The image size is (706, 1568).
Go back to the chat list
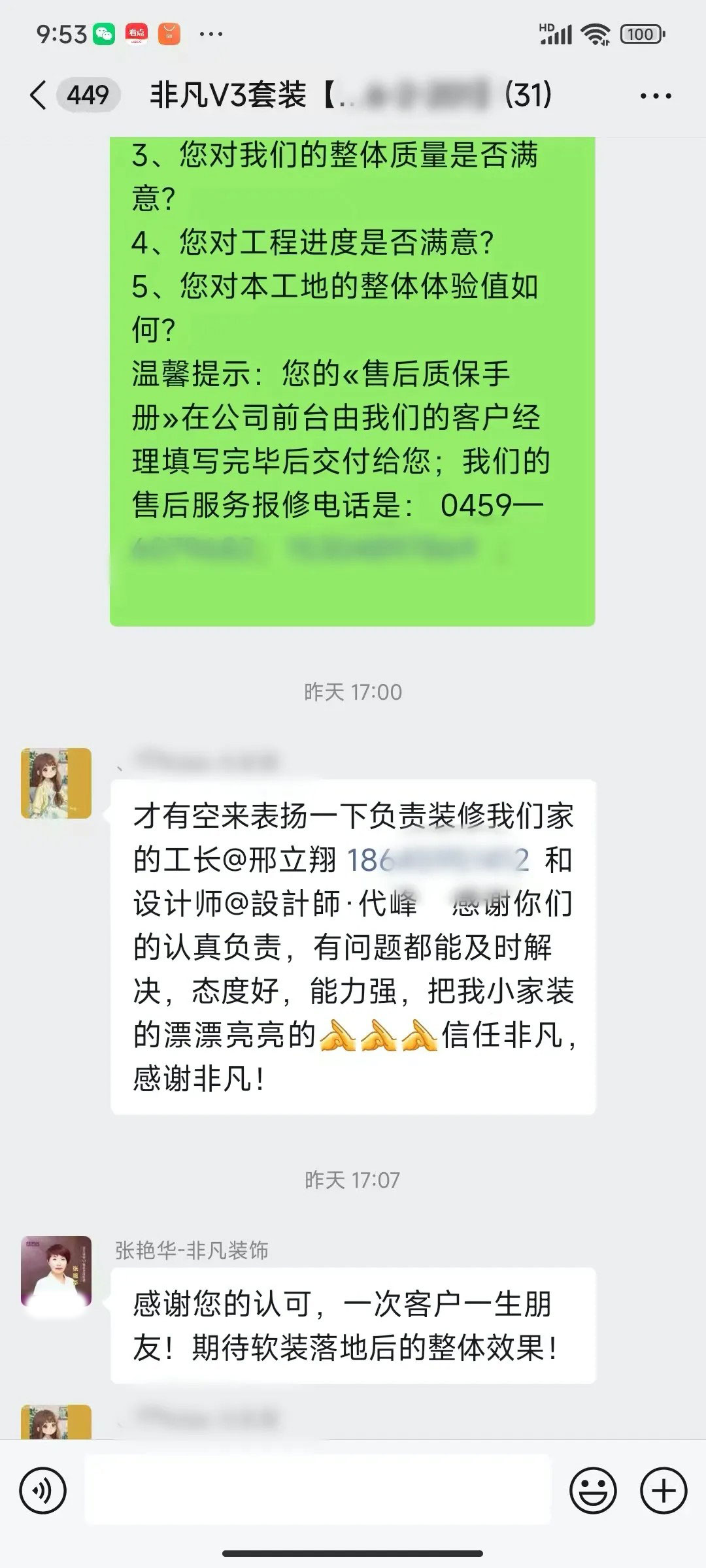click(x=39, y=95)
